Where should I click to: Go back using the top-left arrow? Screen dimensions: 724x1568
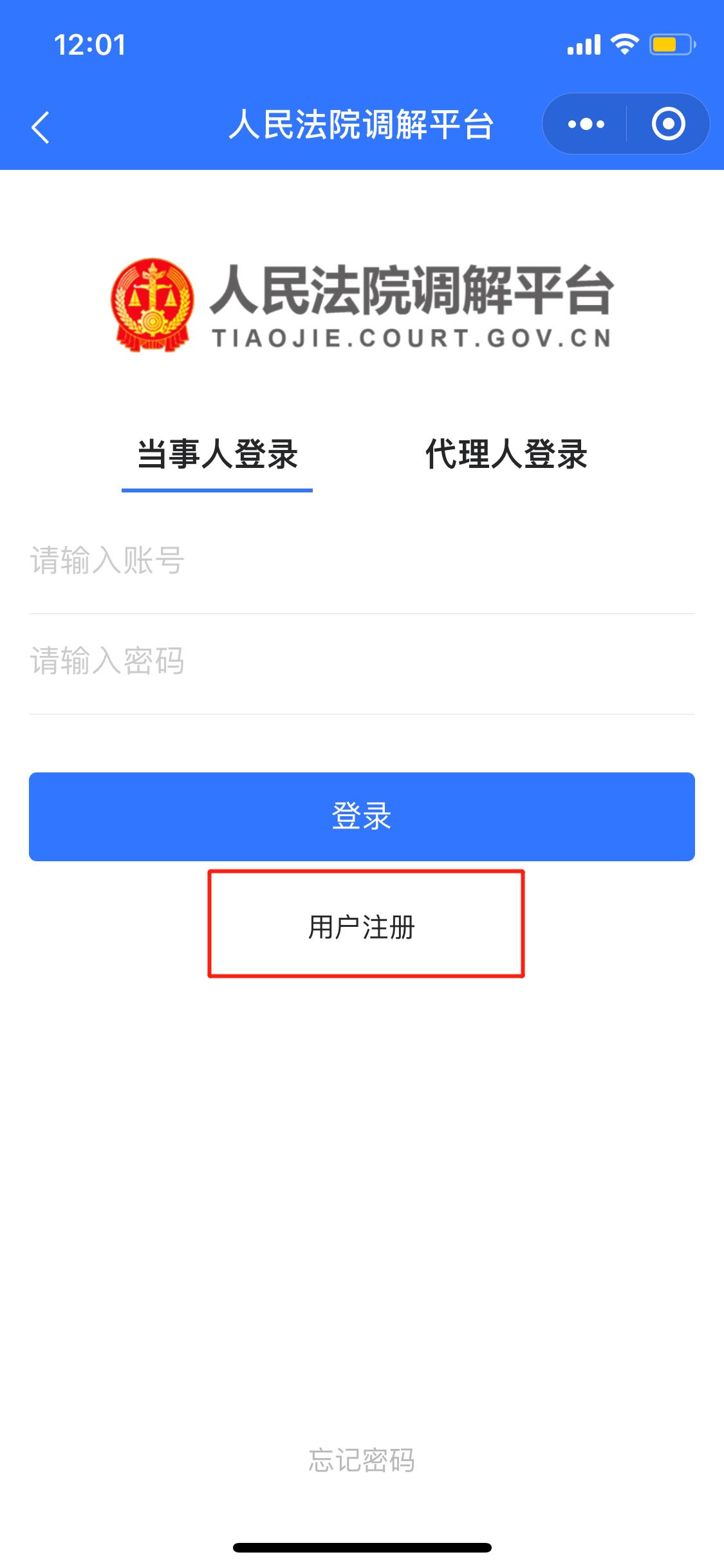click(40, 126)
